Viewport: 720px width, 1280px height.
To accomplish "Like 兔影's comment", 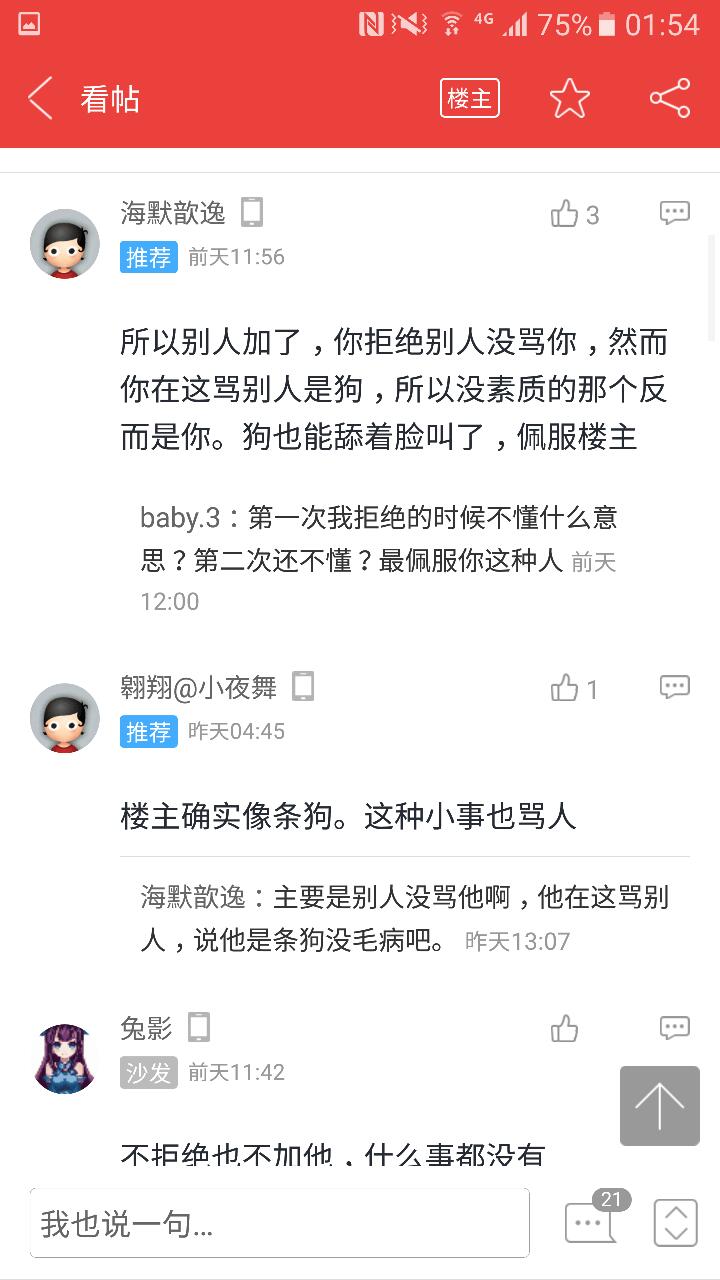I will click(565, 1029).
